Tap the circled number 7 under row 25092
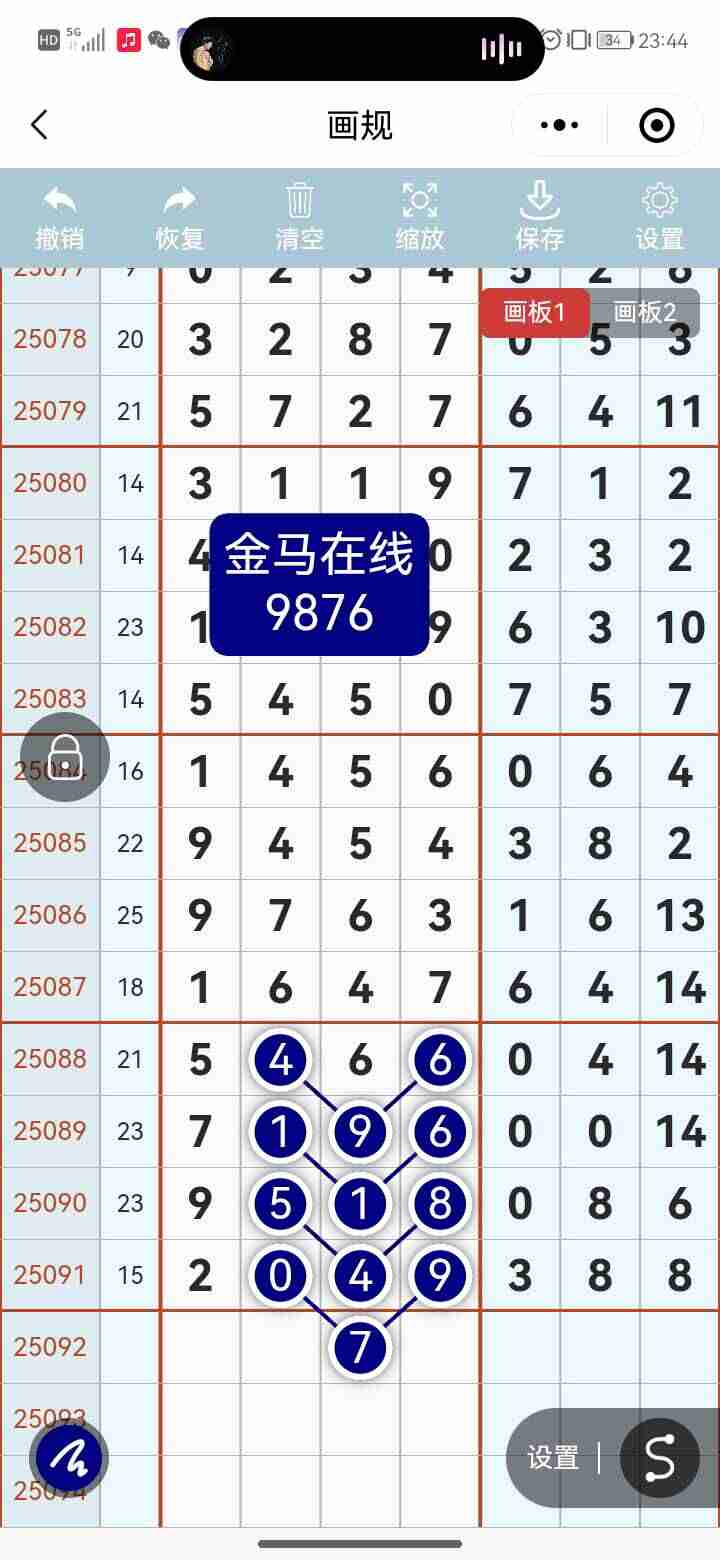The width and height of the screenshot is (720, 1560). pos(360,1346)
